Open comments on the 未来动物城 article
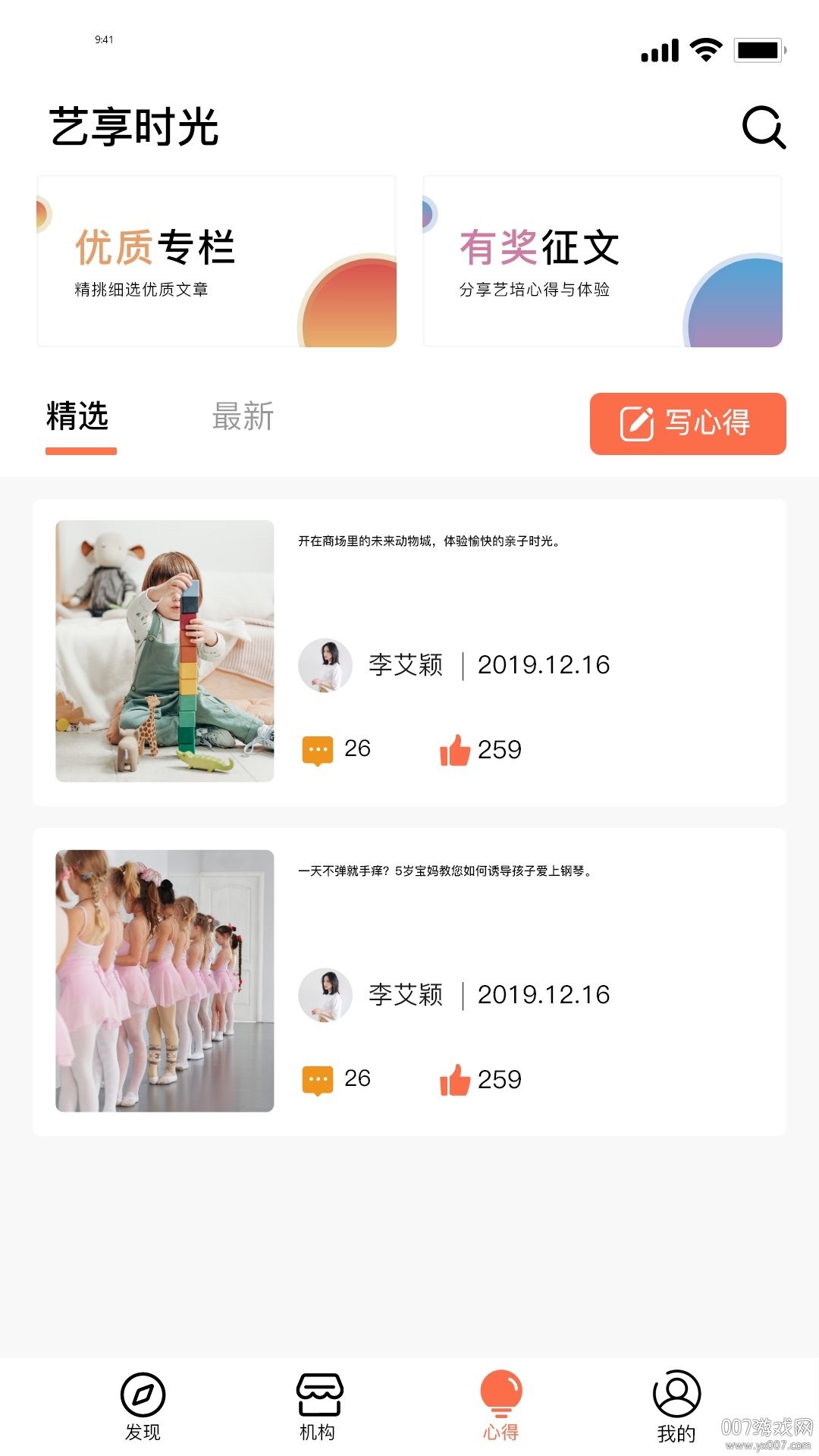Viewport: 819px width, 1456px height. click(x=318, y=750)
